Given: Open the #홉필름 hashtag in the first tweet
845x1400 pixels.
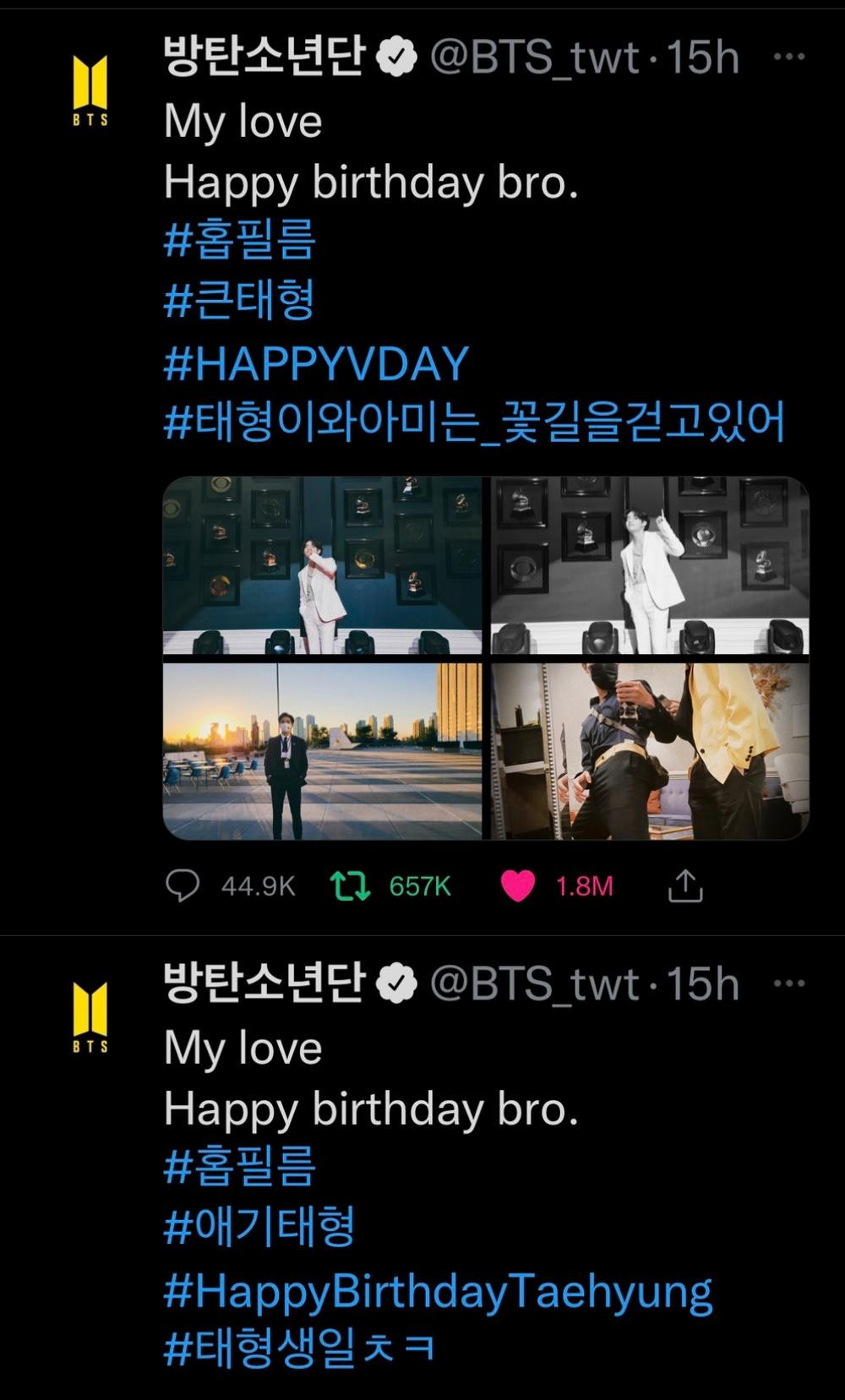Looking at the screenshot, I should click(x=240, y=241).
